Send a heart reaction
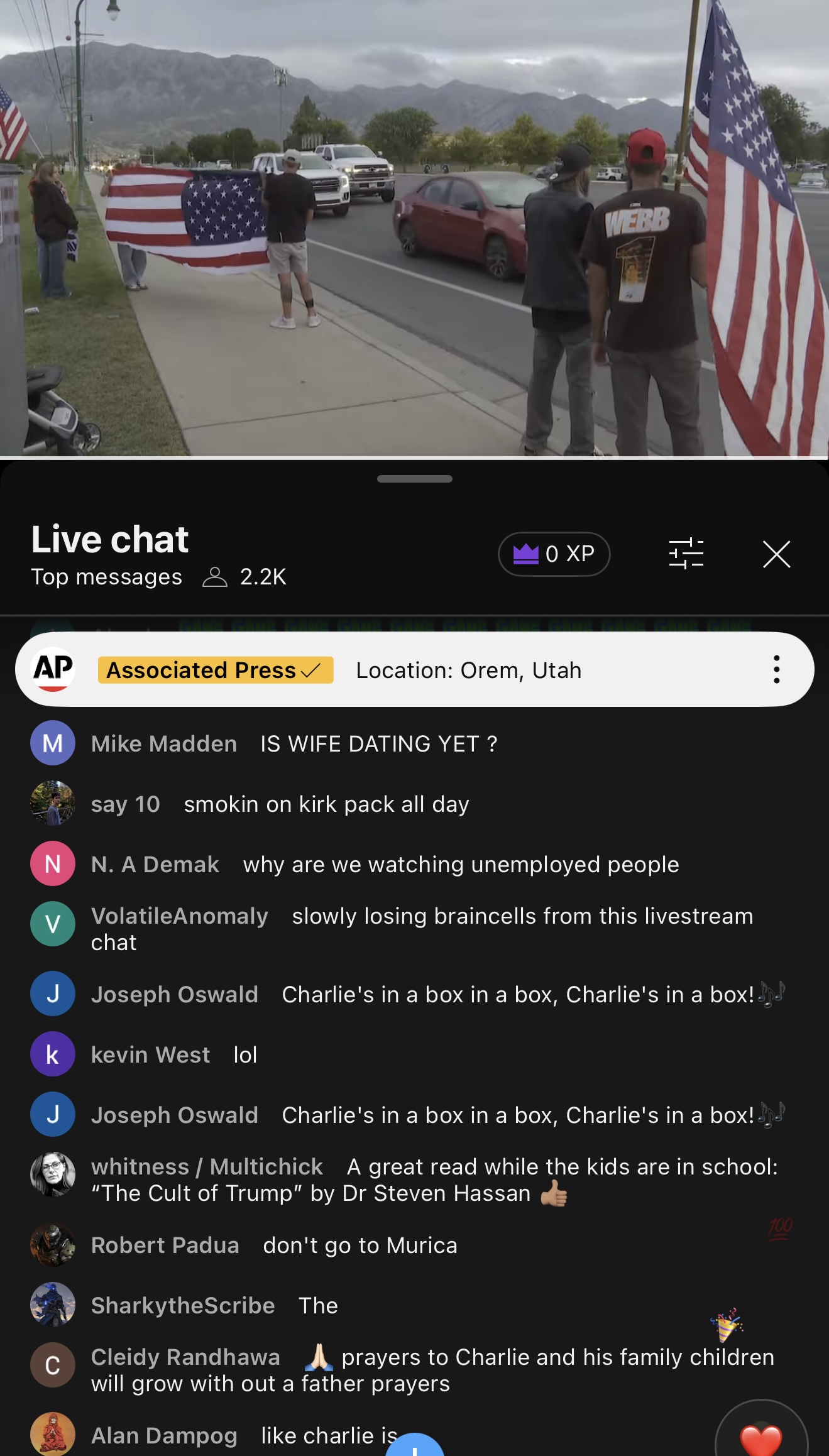The height and width of the screenshot is (1456, 829). [x=761, y=1434]
